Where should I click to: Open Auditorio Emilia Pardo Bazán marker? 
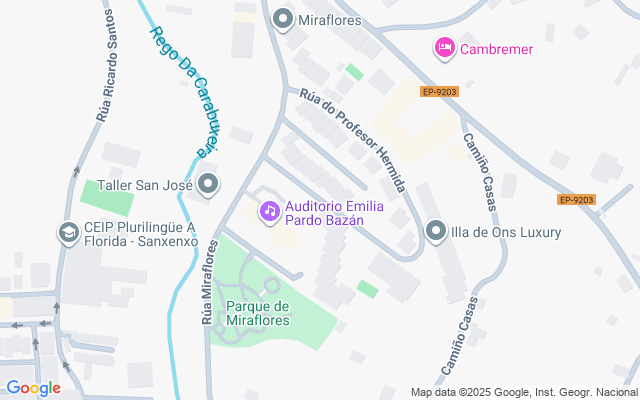(x=268, y=211)
